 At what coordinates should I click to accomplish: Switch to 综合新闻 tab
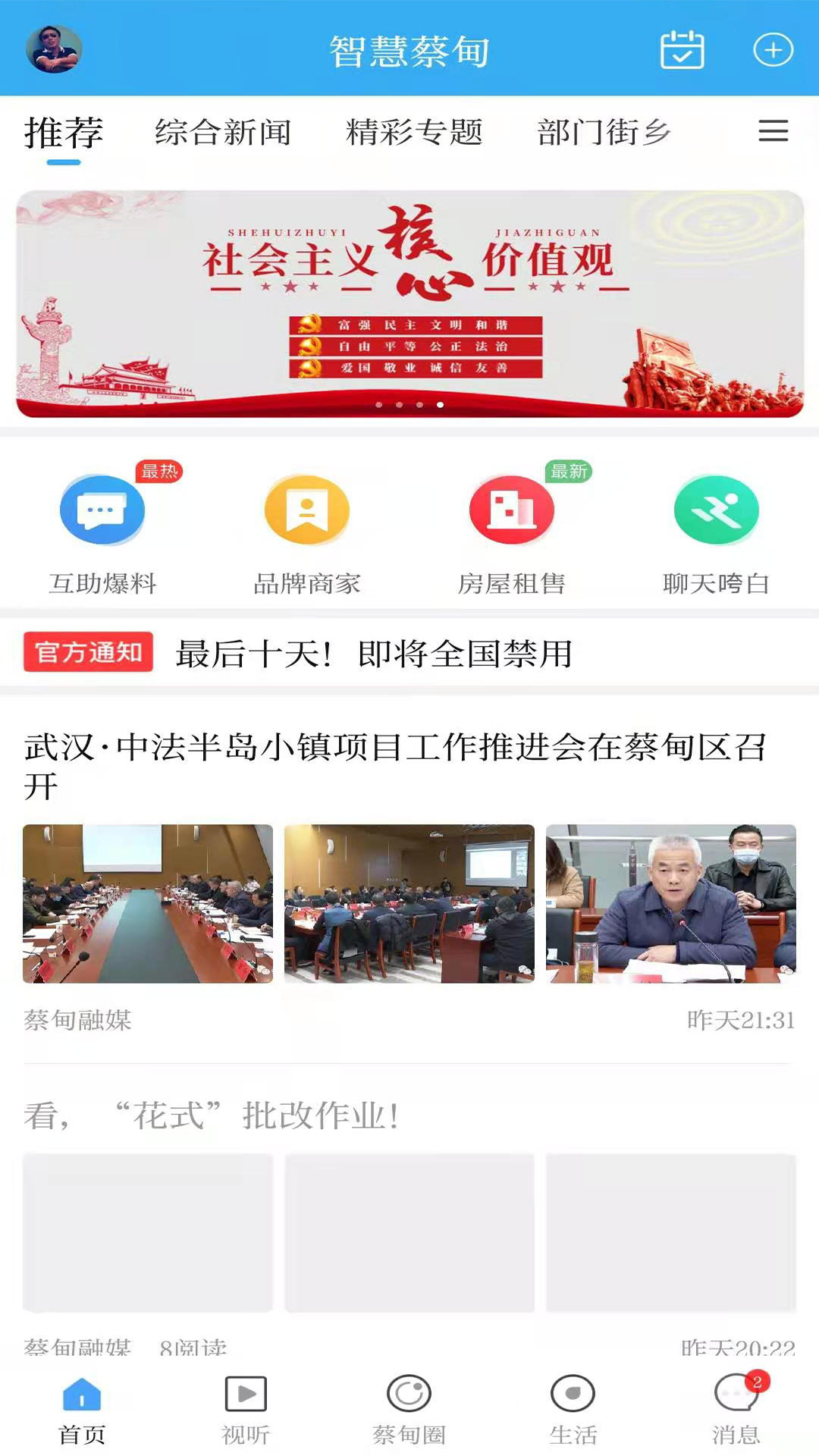(223, 133)
